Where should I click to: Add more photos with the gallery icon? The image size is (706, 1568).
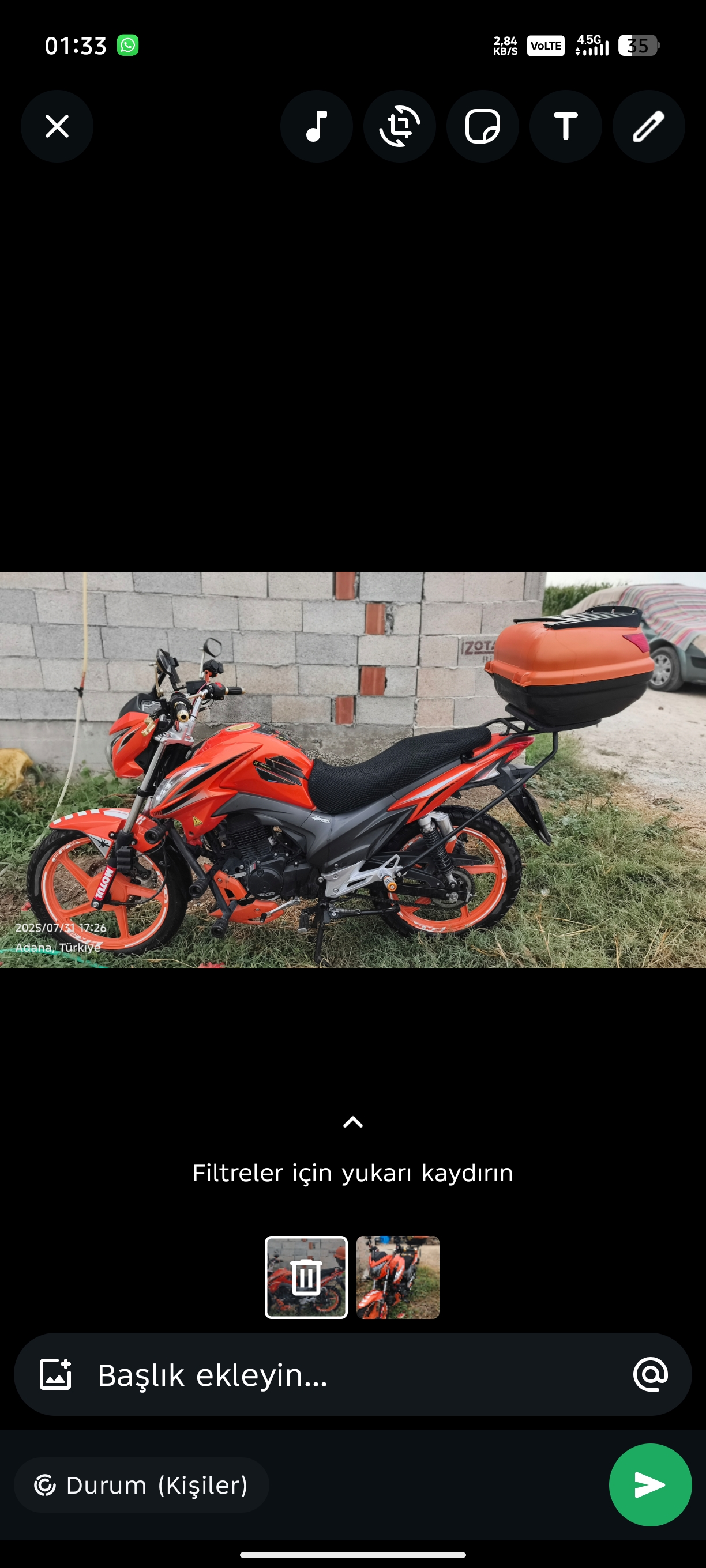[x=55, y=1374]
